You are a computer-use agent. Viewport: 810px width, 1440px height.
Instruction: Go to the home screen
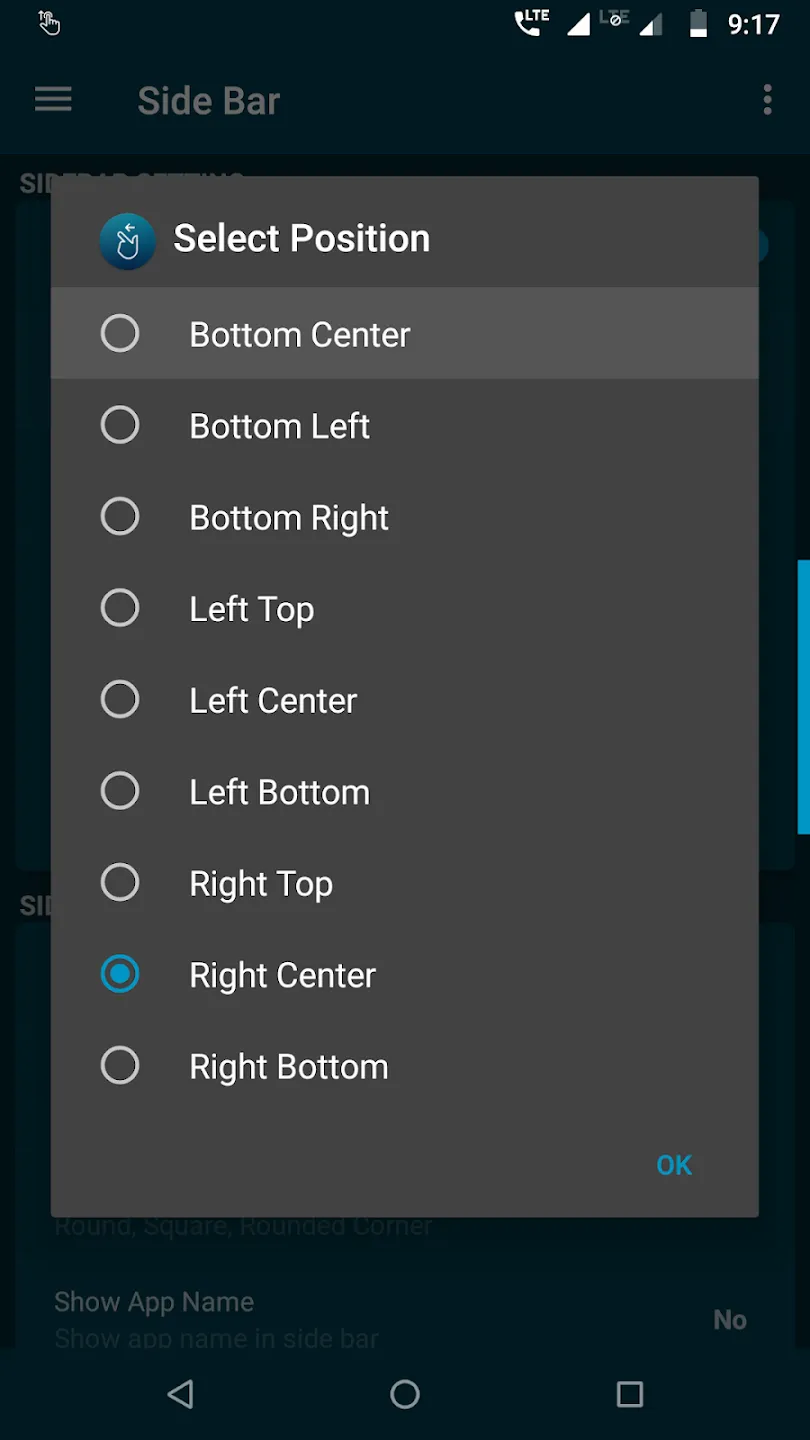point(405,1394)
